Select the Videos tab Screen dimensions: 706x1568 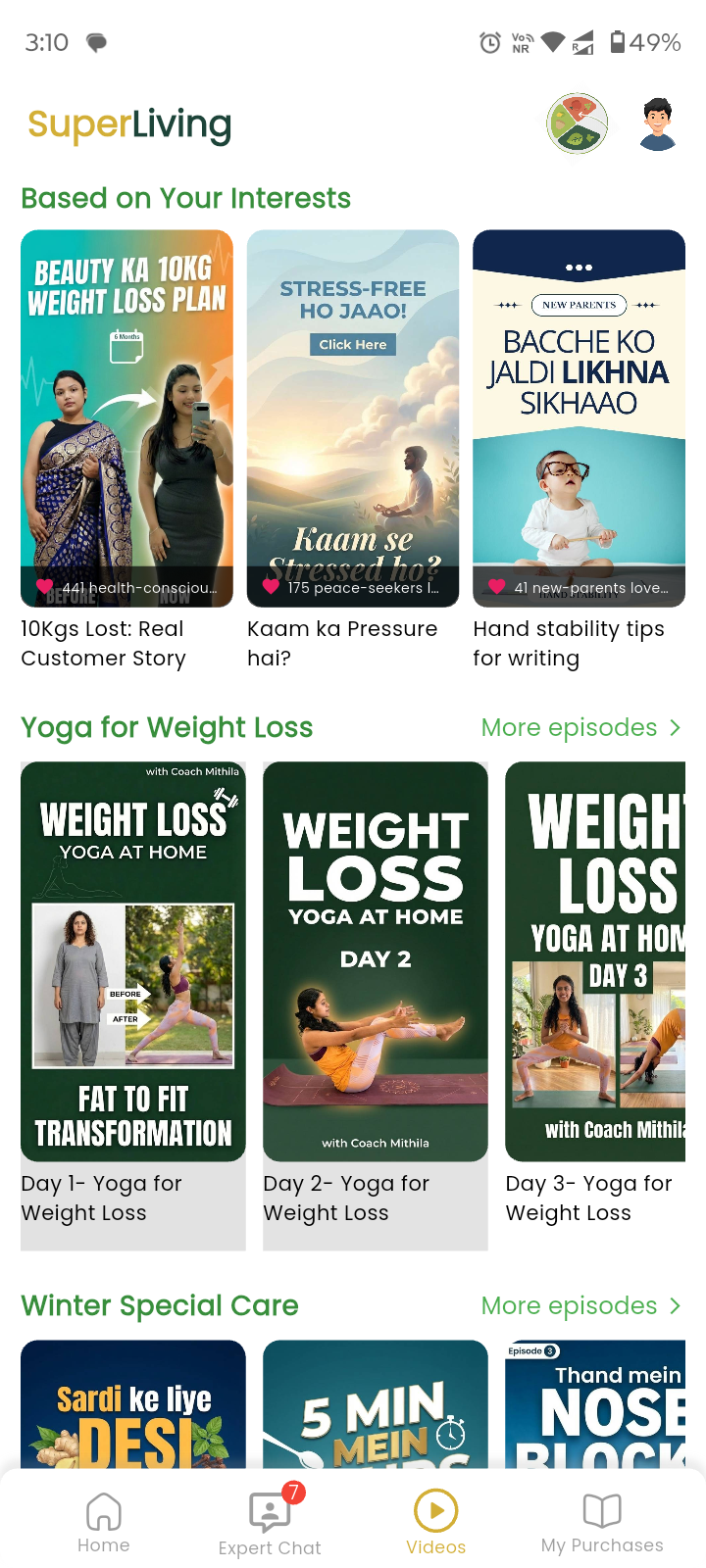(436, 1523)
